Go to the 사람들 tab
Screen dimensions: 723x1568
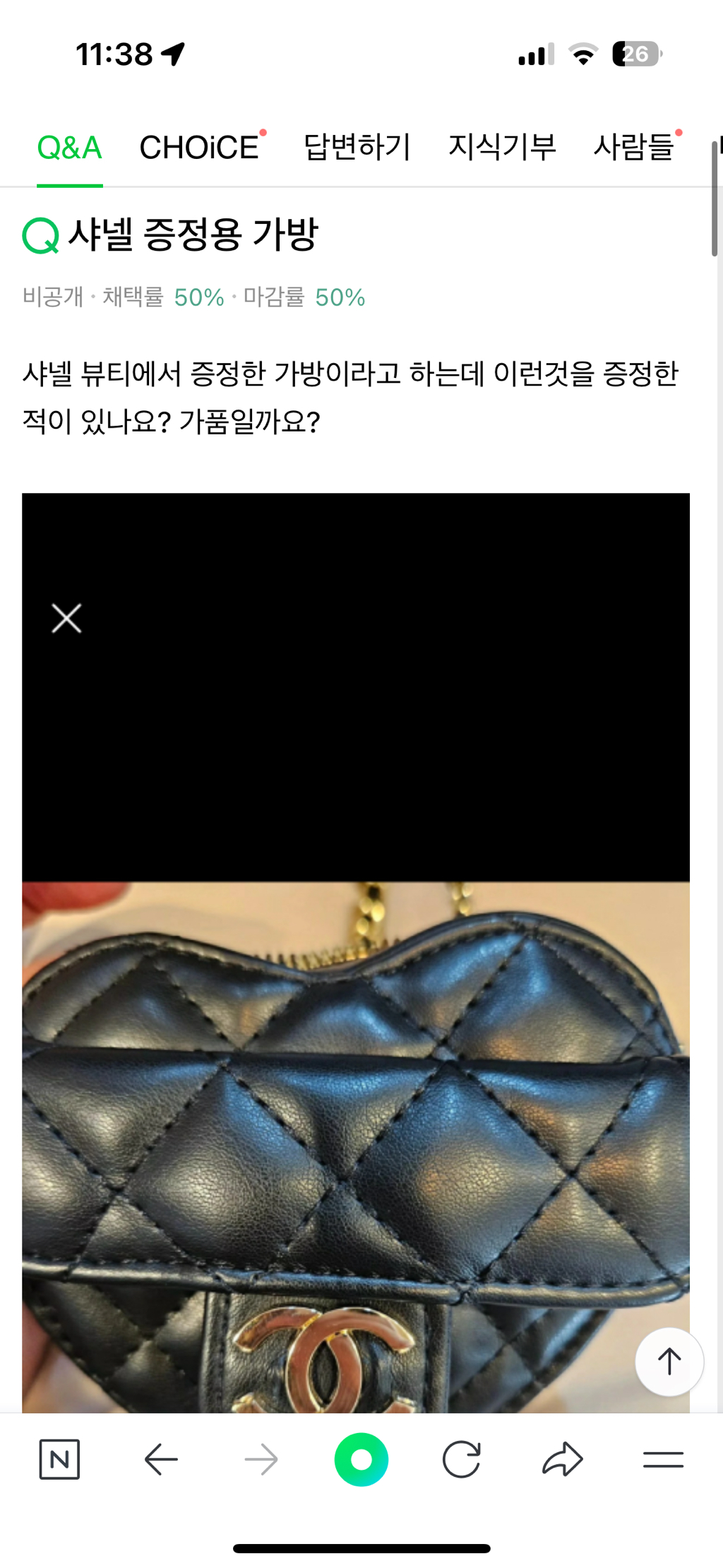633,148
